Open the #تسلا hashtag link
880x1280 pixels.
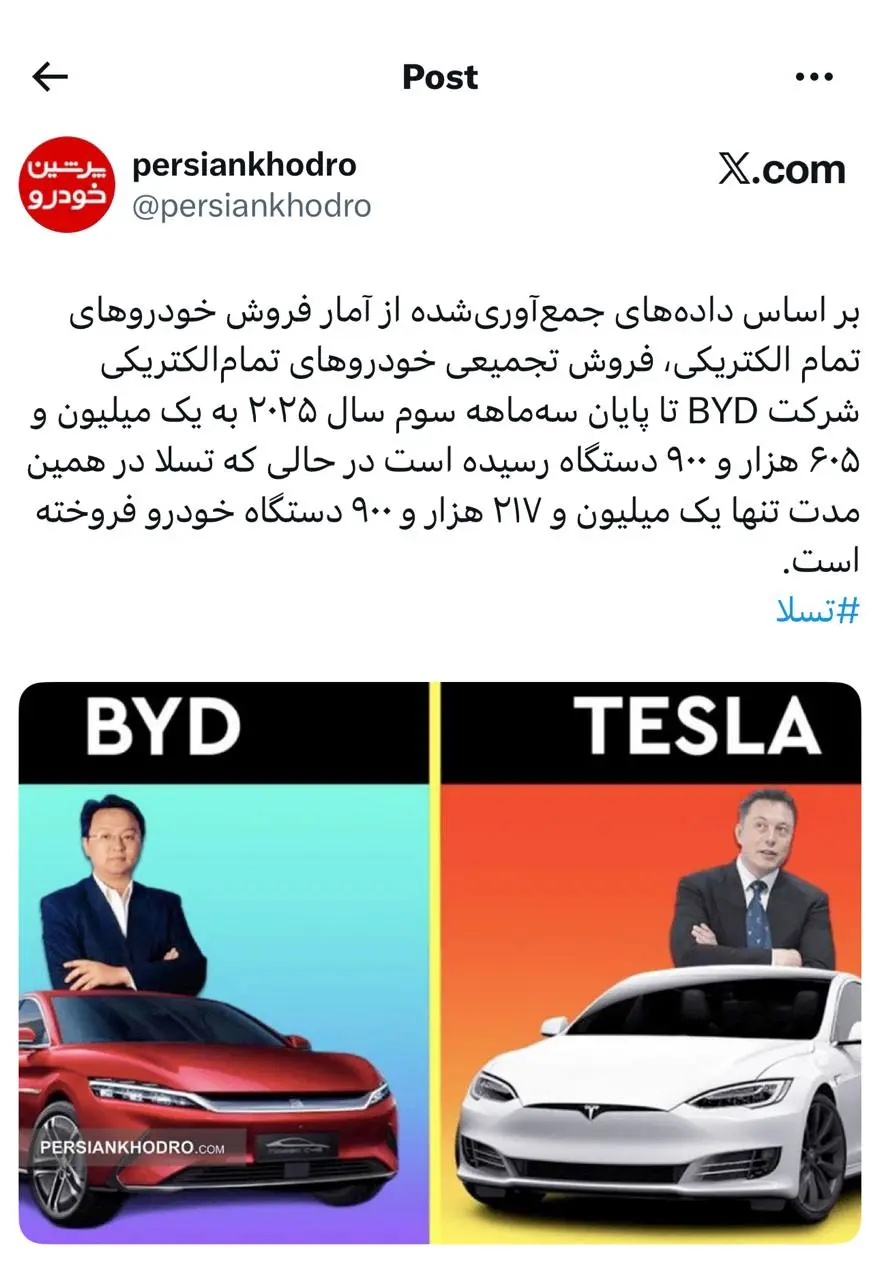817,610
